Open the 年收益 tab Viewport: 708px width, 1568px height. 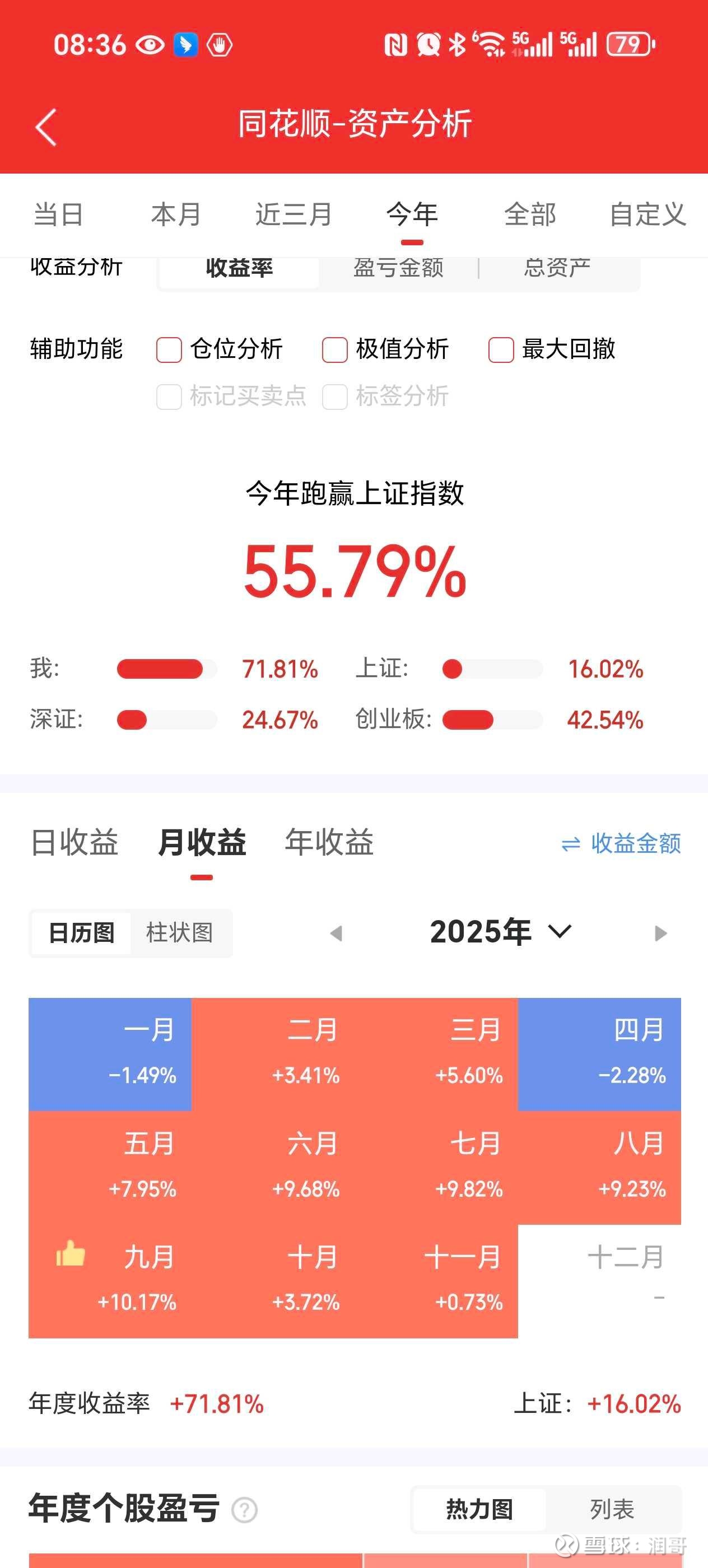[329, 842]
